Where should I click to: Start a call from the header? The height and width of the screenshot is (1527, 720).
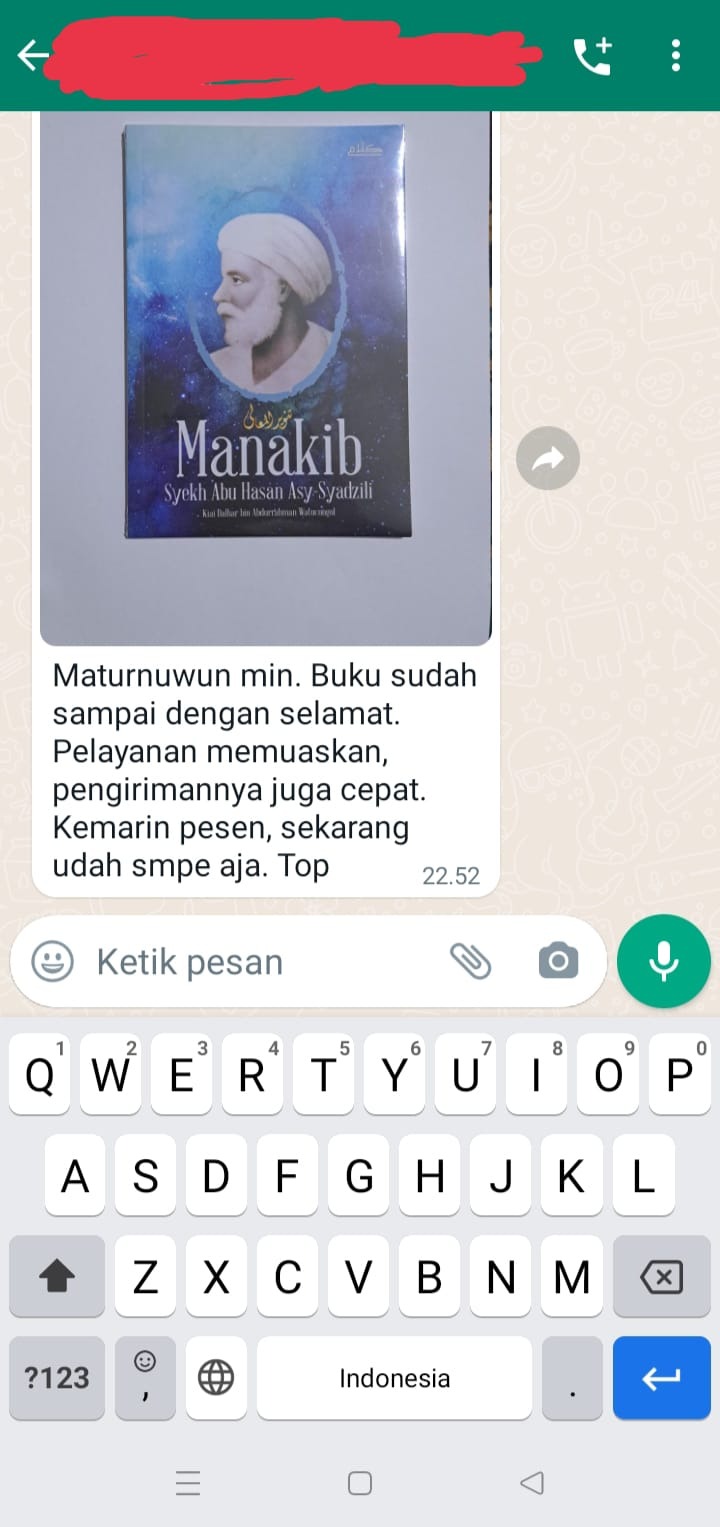592,56
